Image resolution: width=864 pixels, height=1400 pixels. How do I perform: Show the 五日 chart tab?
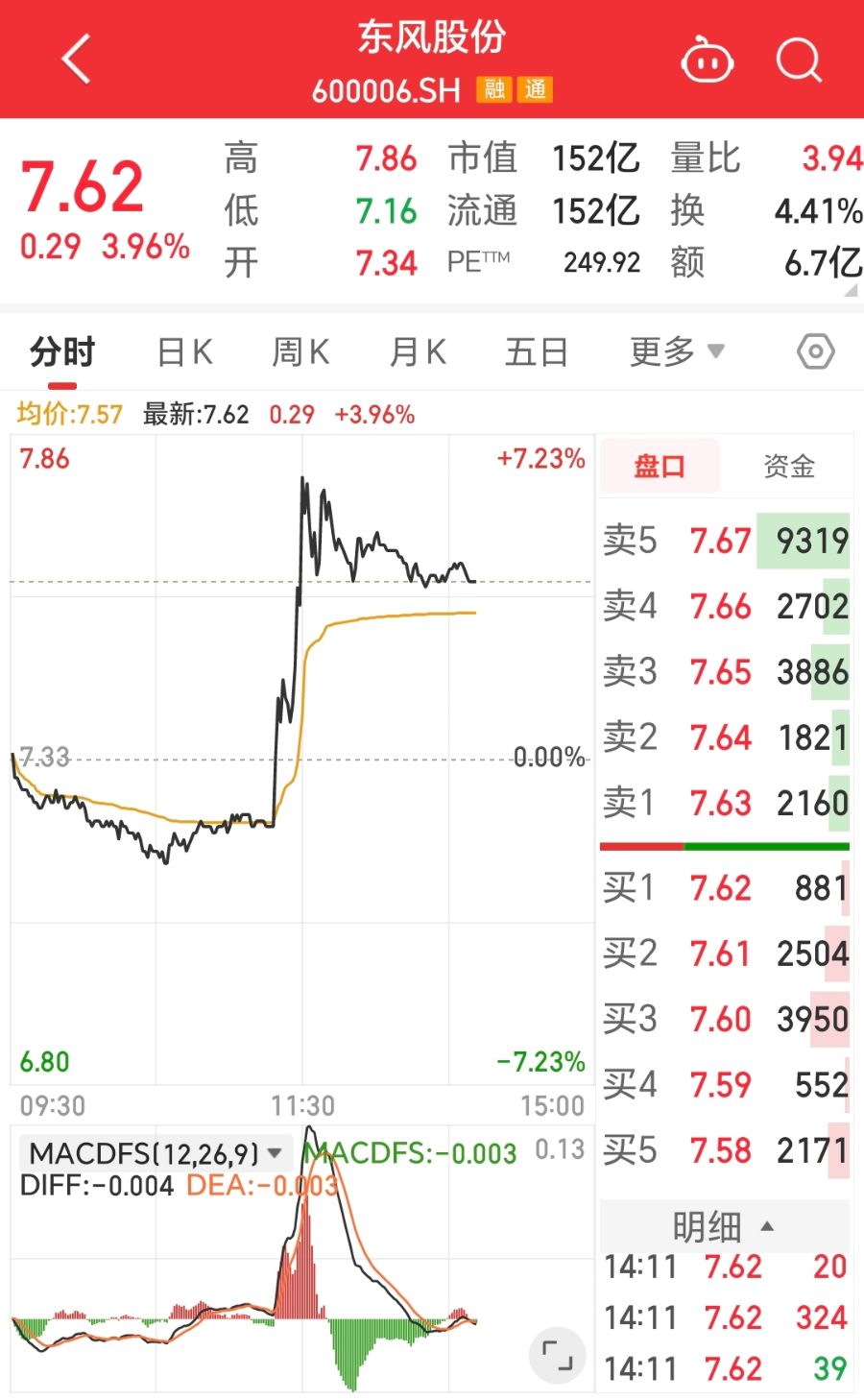click(536, 352)
